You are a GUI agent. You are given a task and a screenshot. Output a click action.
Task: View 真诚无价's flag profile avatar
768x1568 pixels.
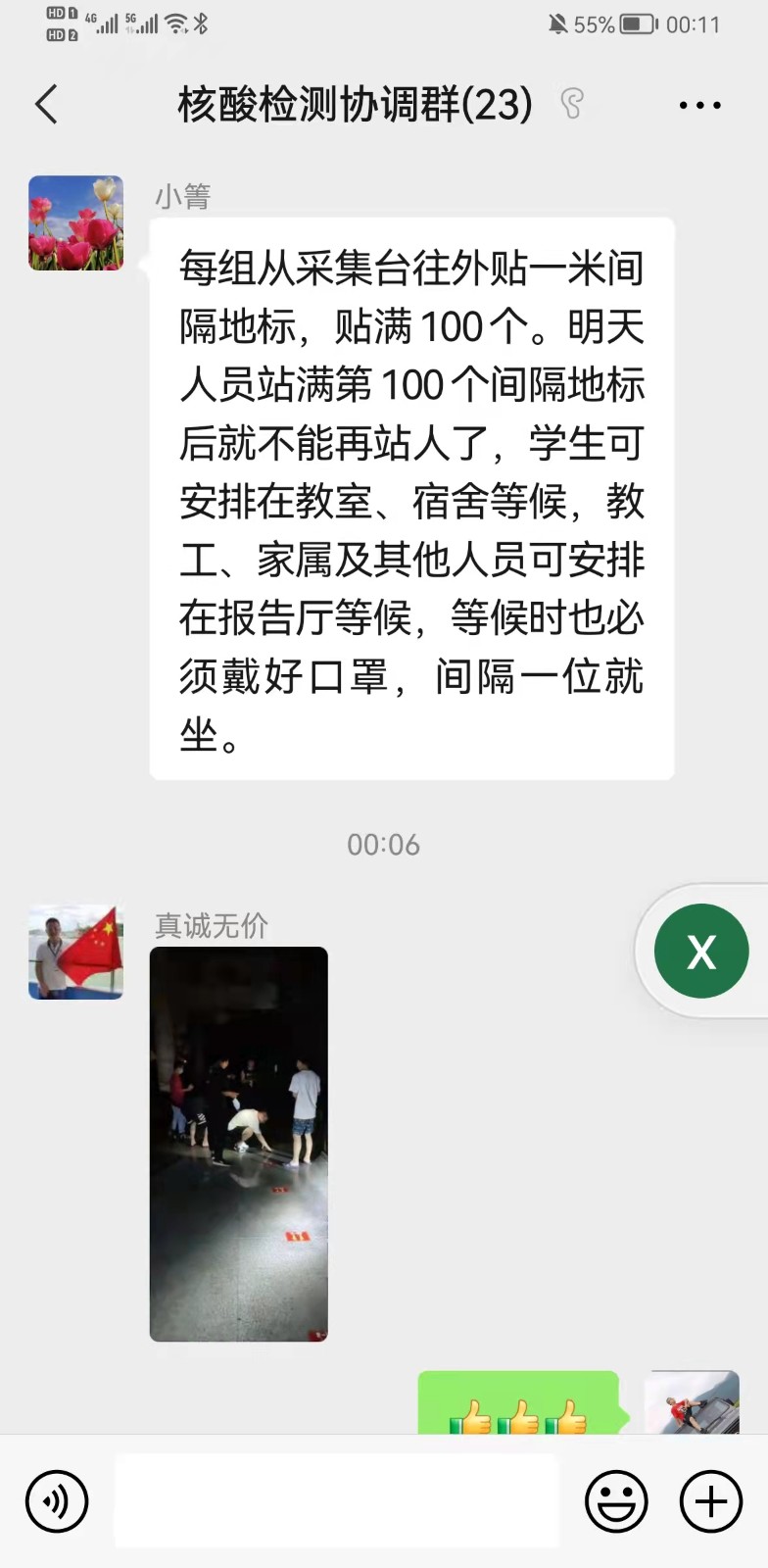point(75,952)
